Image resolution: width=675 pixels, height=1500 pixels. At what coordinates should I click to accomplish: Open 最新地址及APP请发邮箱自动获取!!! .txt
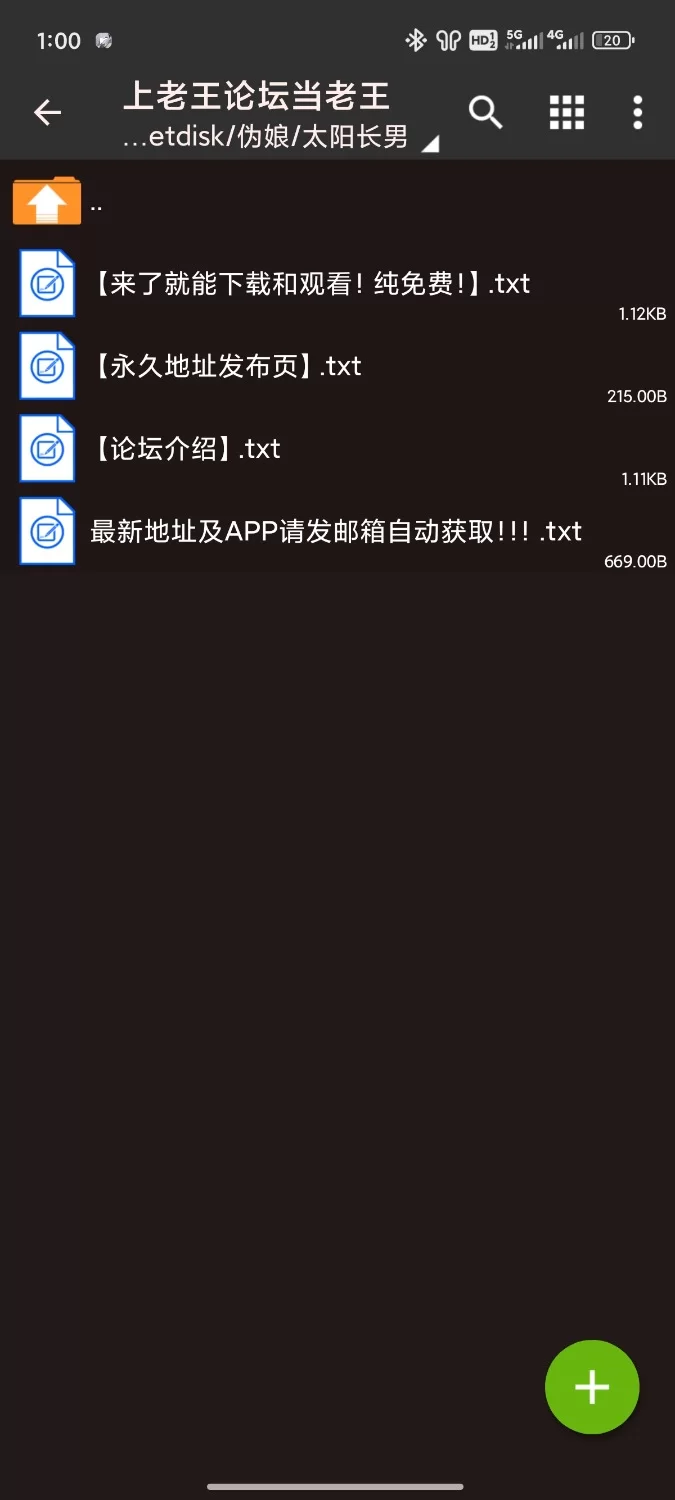click(x=336, y=531)
